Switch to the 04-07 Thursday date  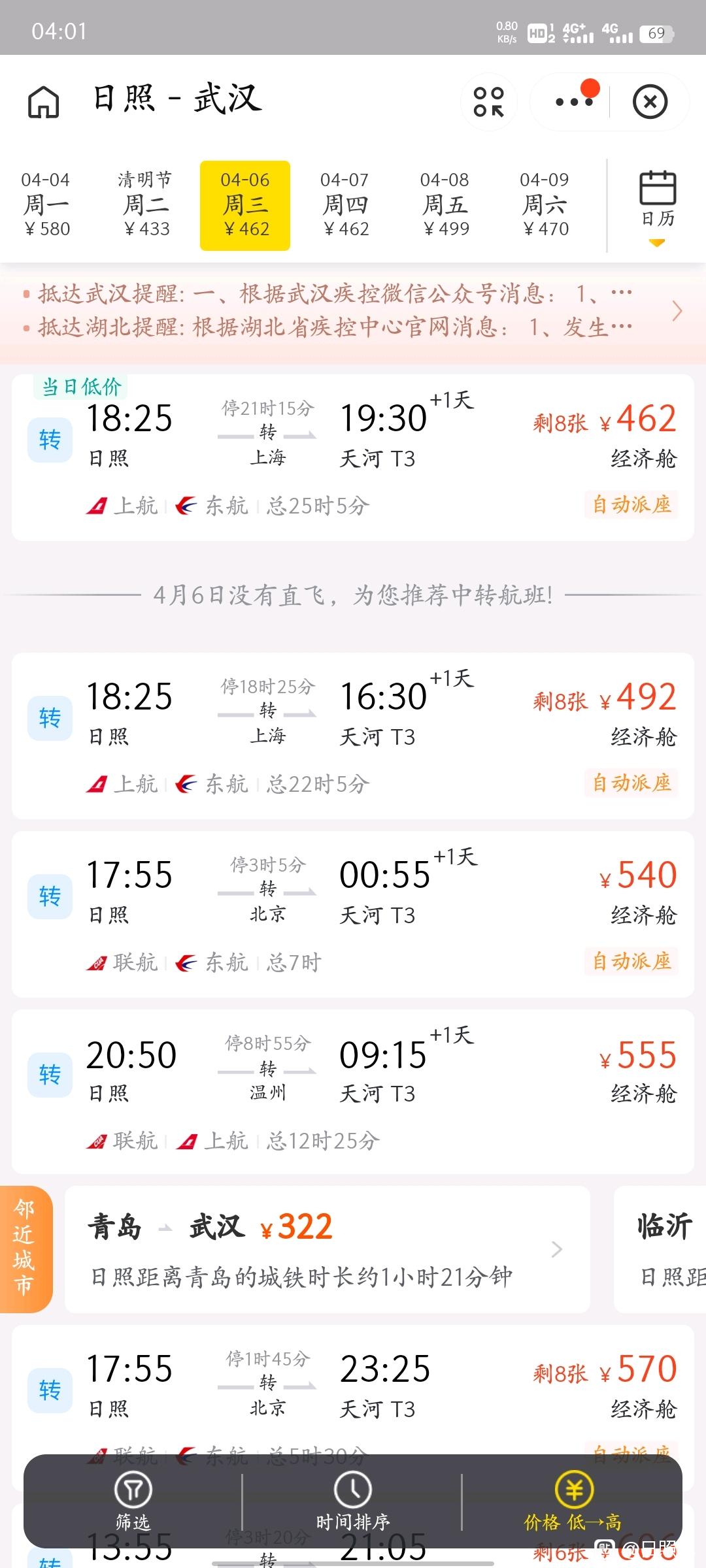click(x=345, y=204)
